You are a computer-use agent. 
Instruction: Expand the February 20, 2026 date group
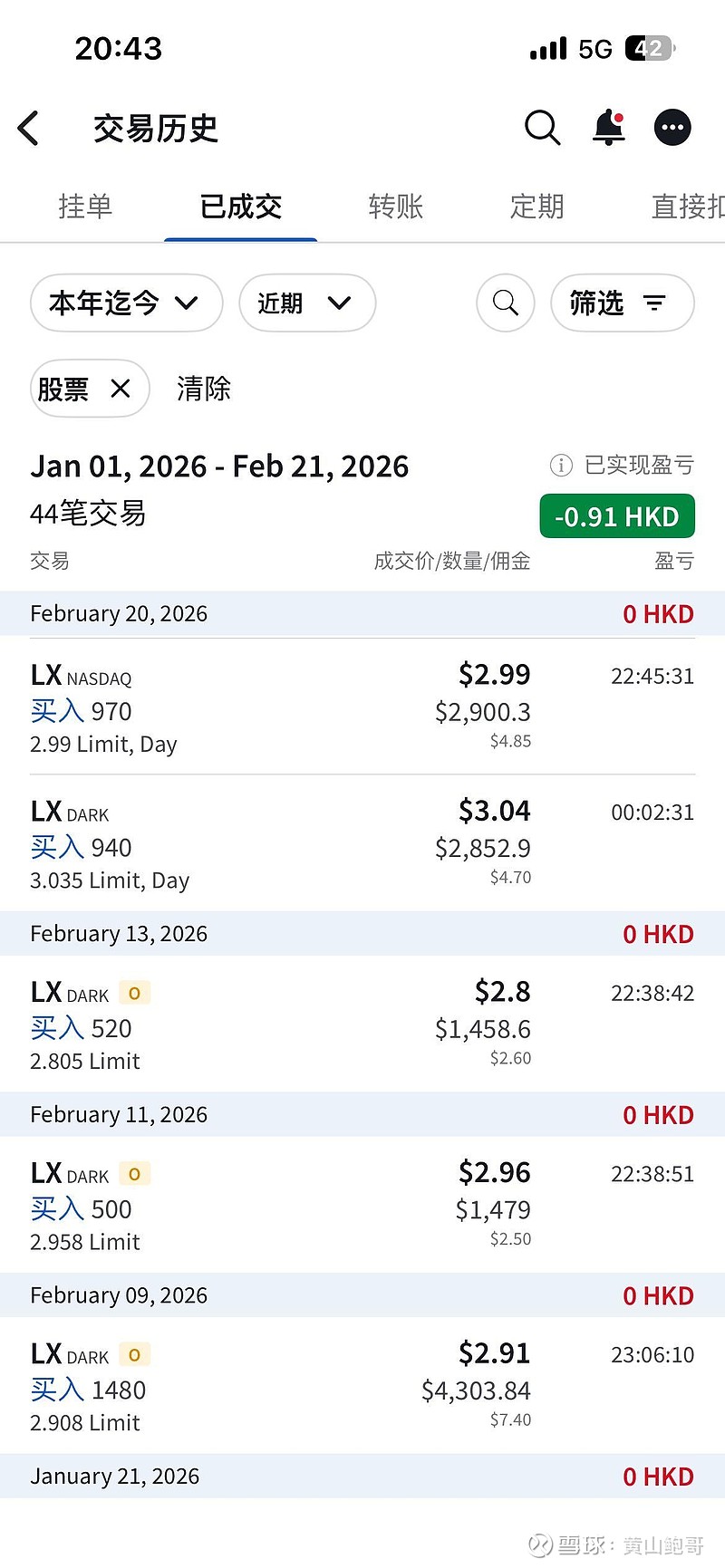pyautogui.click(x=362, y=613)
